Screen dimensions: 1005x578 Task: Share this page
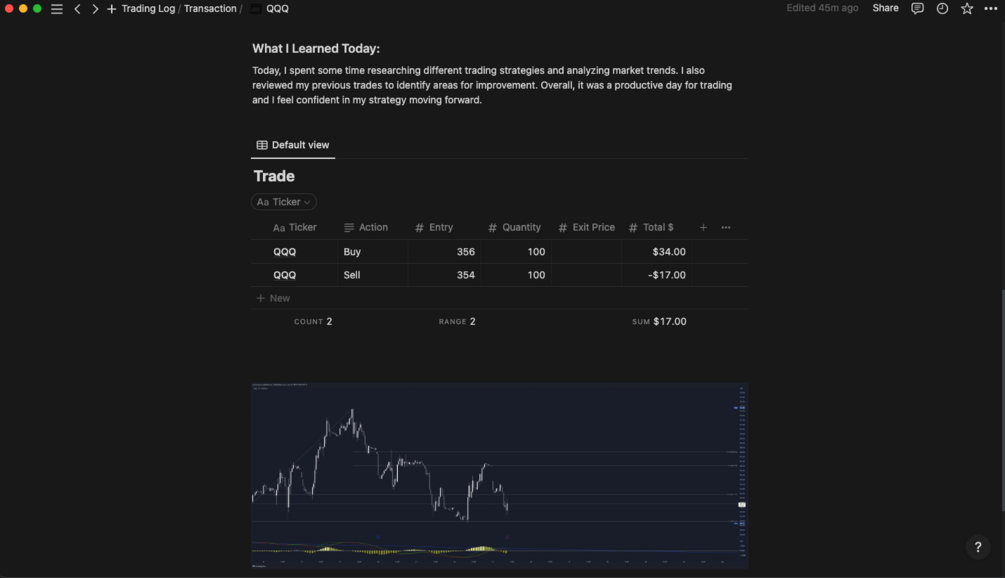pos(885,8)
